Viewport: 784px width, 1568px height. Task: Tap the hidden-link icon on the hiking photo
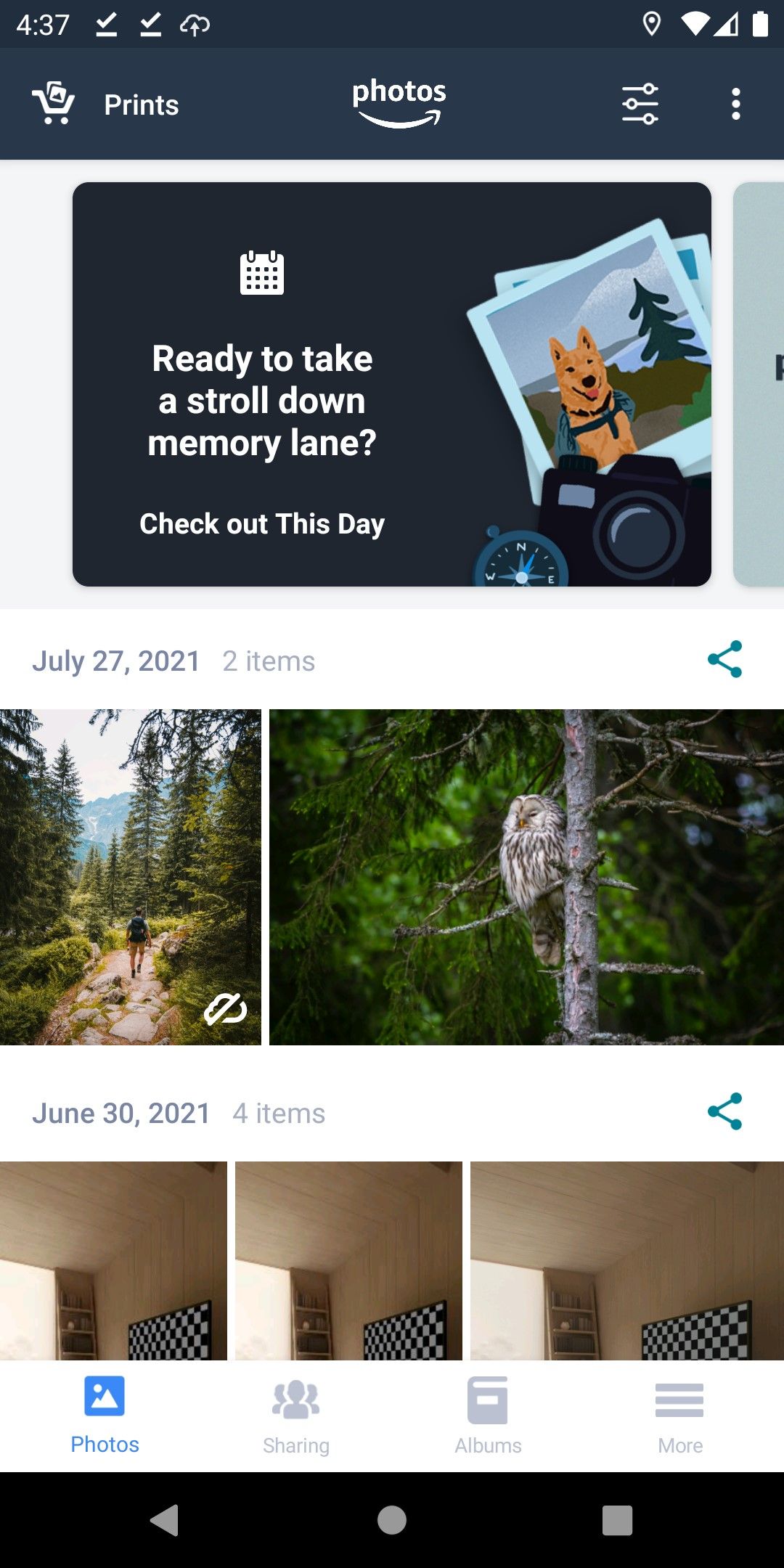(226, 1008)
